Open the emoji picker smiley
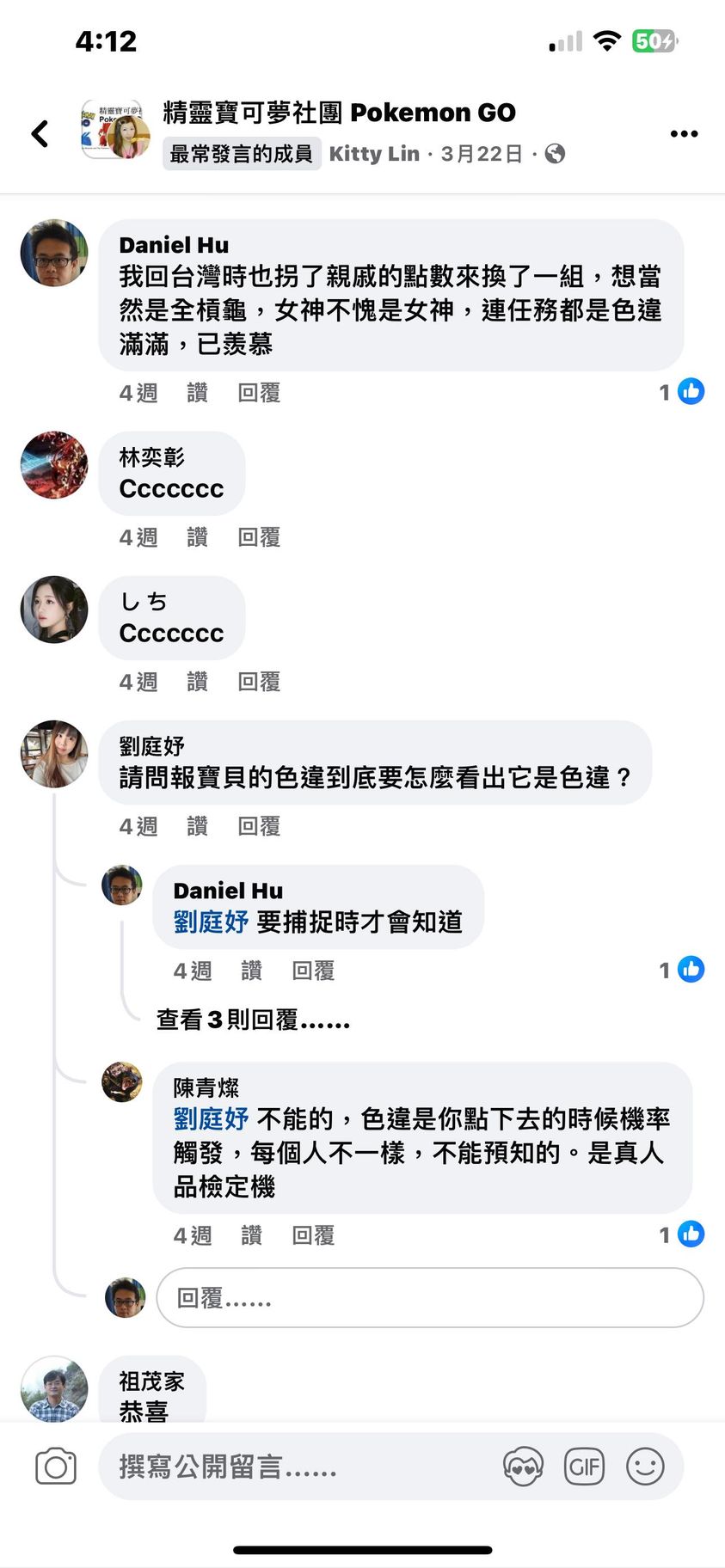The height and width of the screenshot is (1568, 725). 645,1467
